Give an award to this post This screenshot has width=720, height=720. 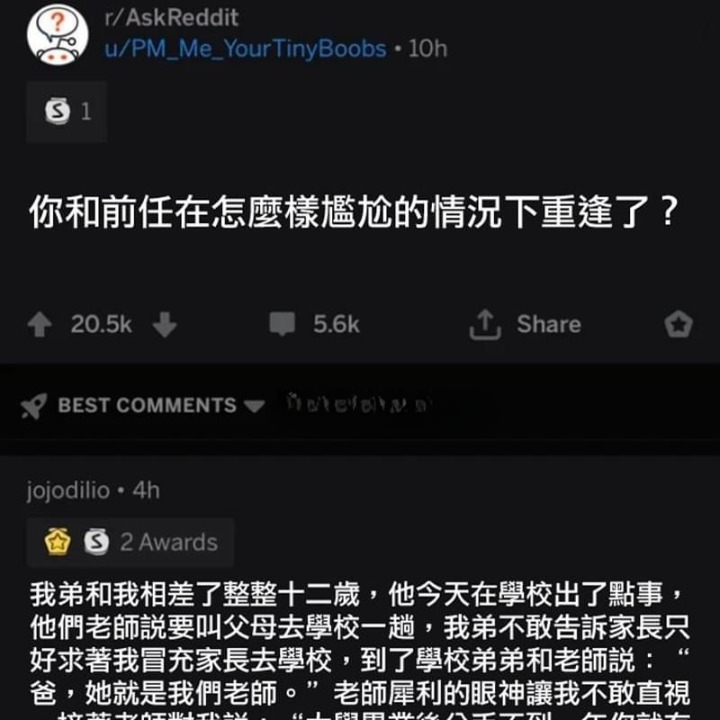(678, 325)
